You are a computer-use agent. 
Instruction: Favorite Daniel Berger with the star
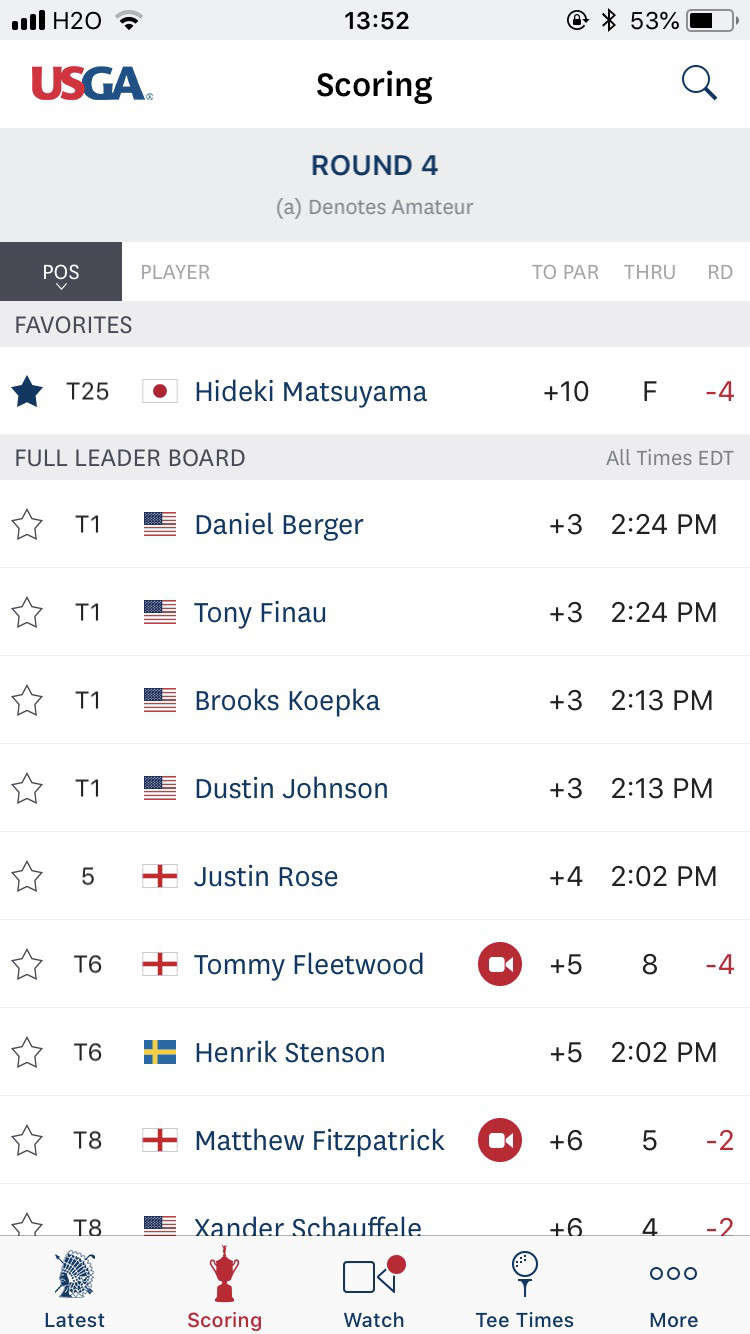tap(27, 524)
